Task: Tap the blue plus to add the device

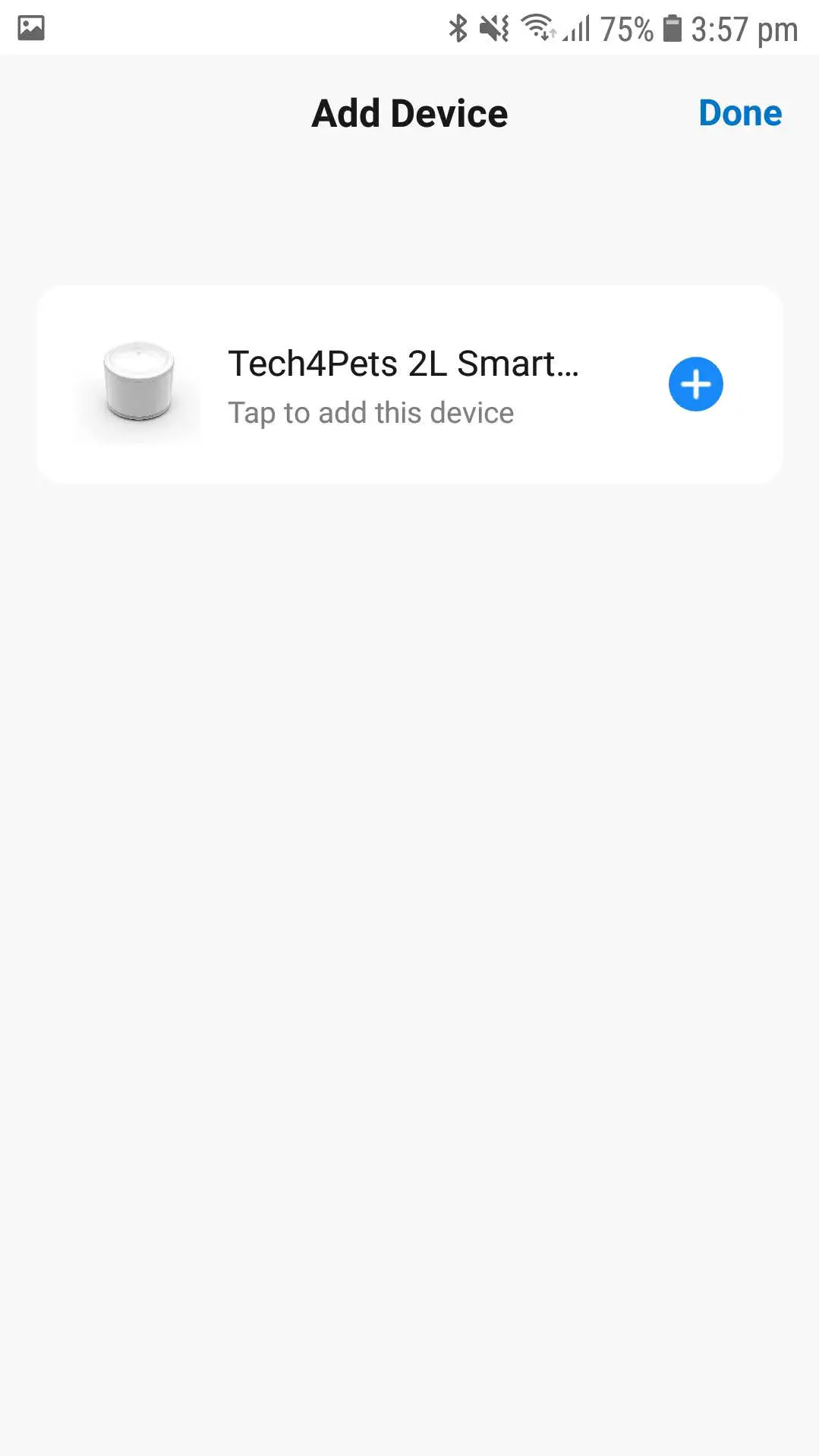Action: pyautogui.click(x=695, y=384)
